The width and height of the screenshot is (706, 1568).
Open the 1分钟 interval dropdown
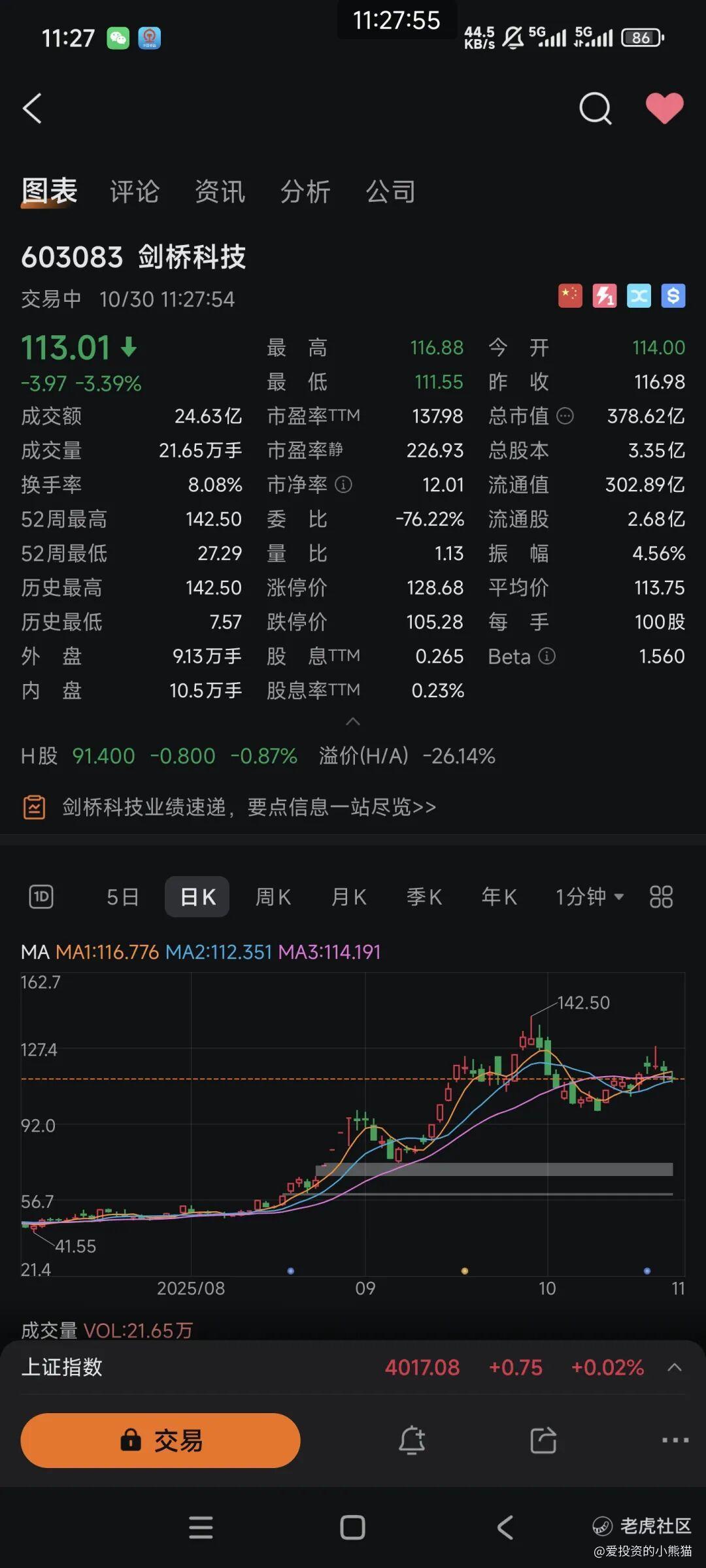click(x=590, y=897)
